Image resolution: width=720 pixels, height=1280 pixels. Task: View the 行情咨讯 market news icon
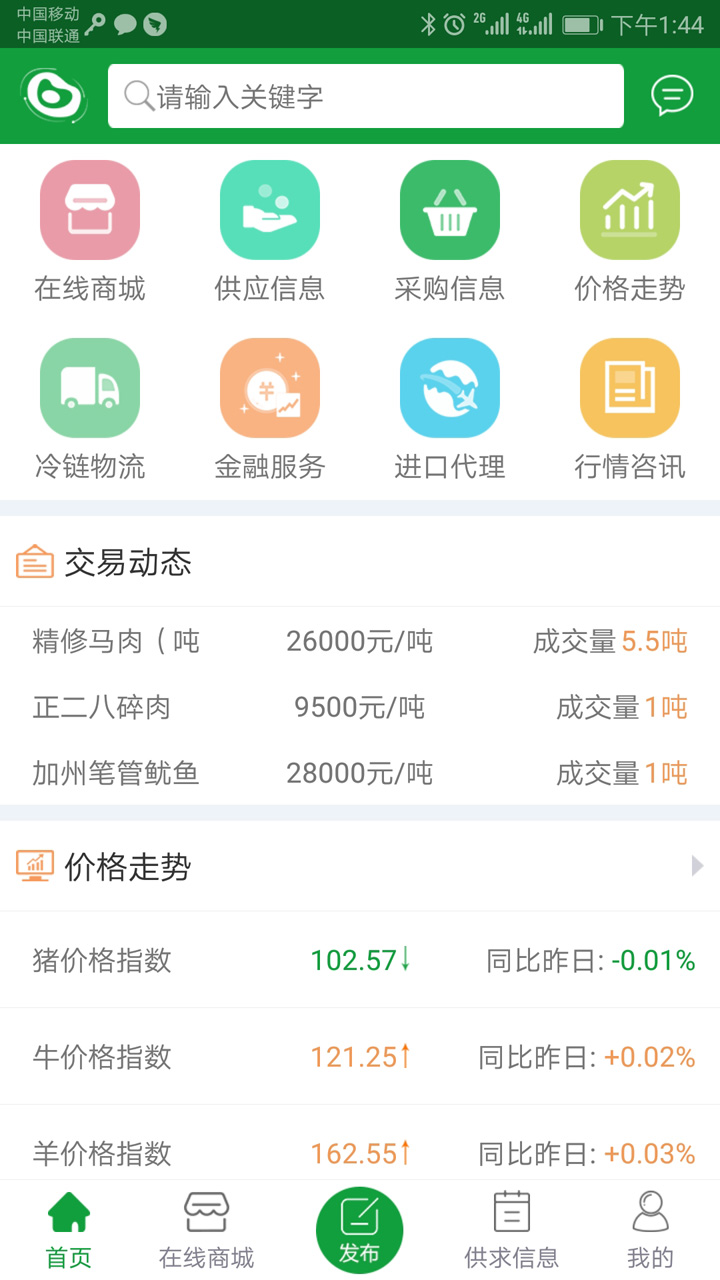(629, 388)
